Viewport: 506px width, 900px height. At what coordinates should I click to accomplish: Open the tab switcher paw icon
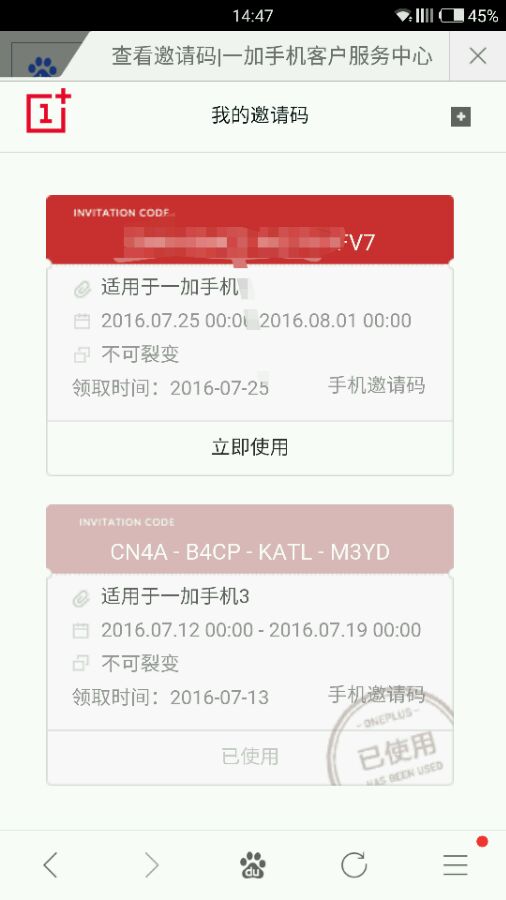tap(42, 64)
